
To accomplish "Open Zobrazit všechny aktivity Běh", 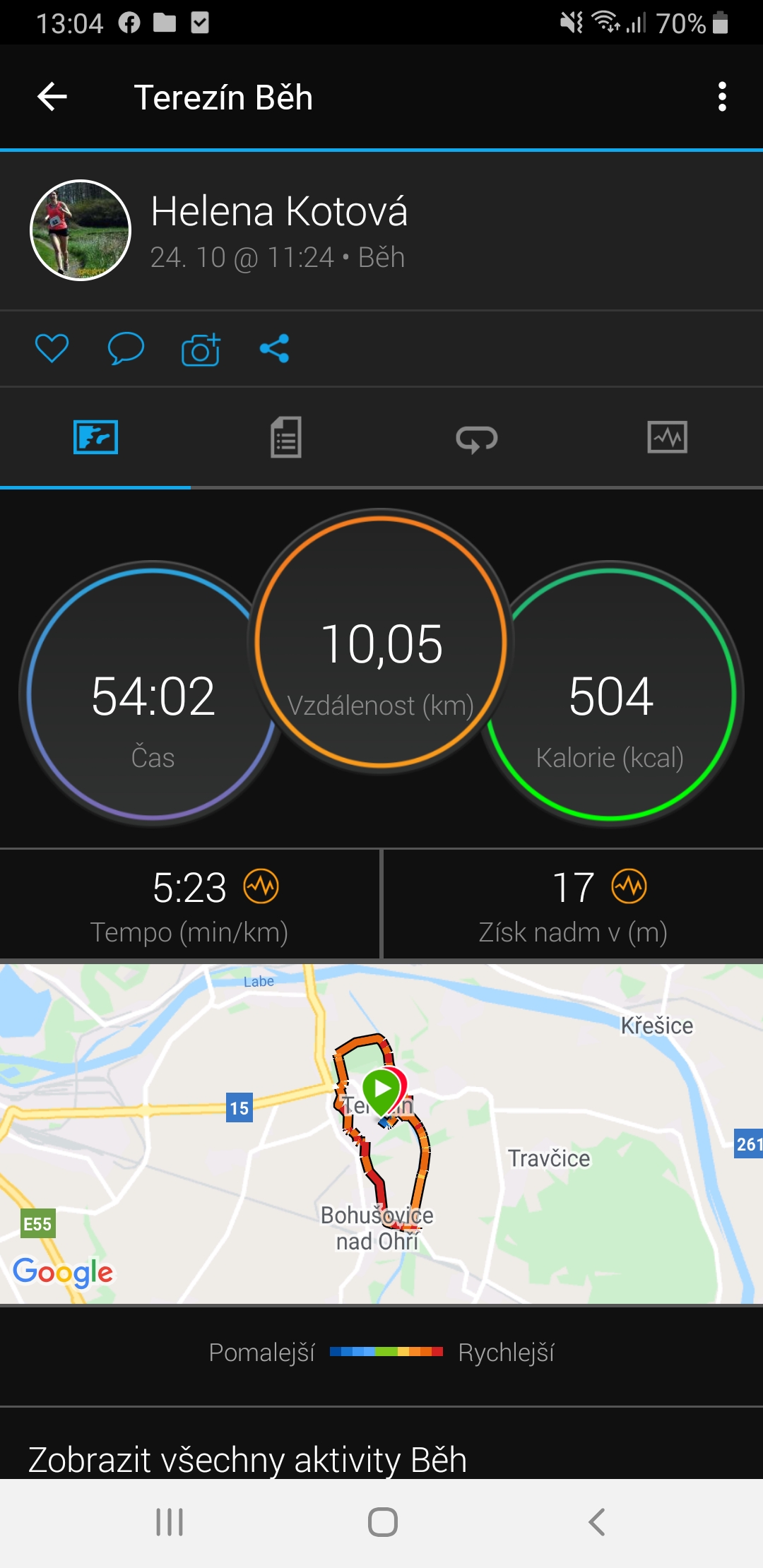I will [x=247, y=1459].
